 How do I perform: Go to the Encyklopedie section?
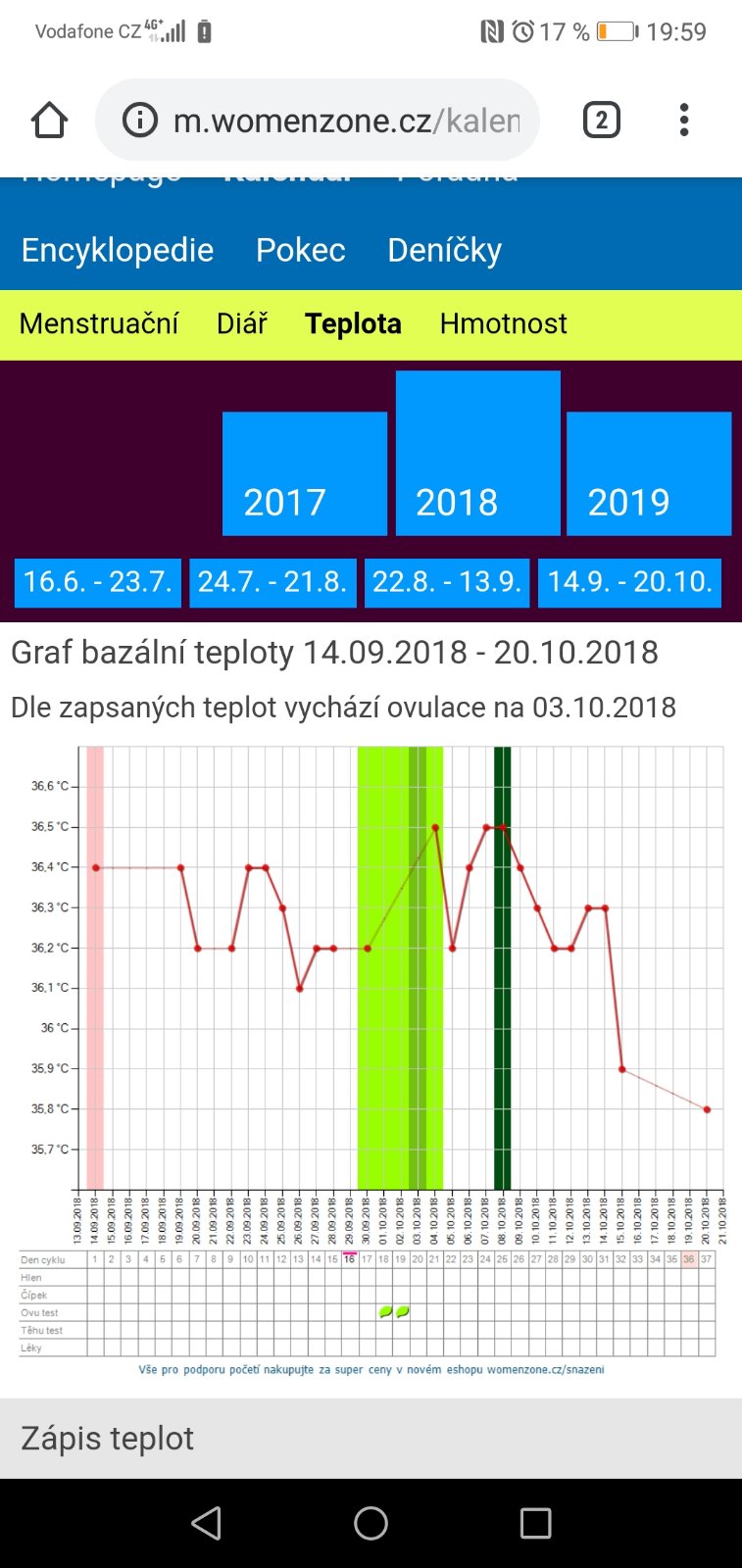click(x=118, y=250)
